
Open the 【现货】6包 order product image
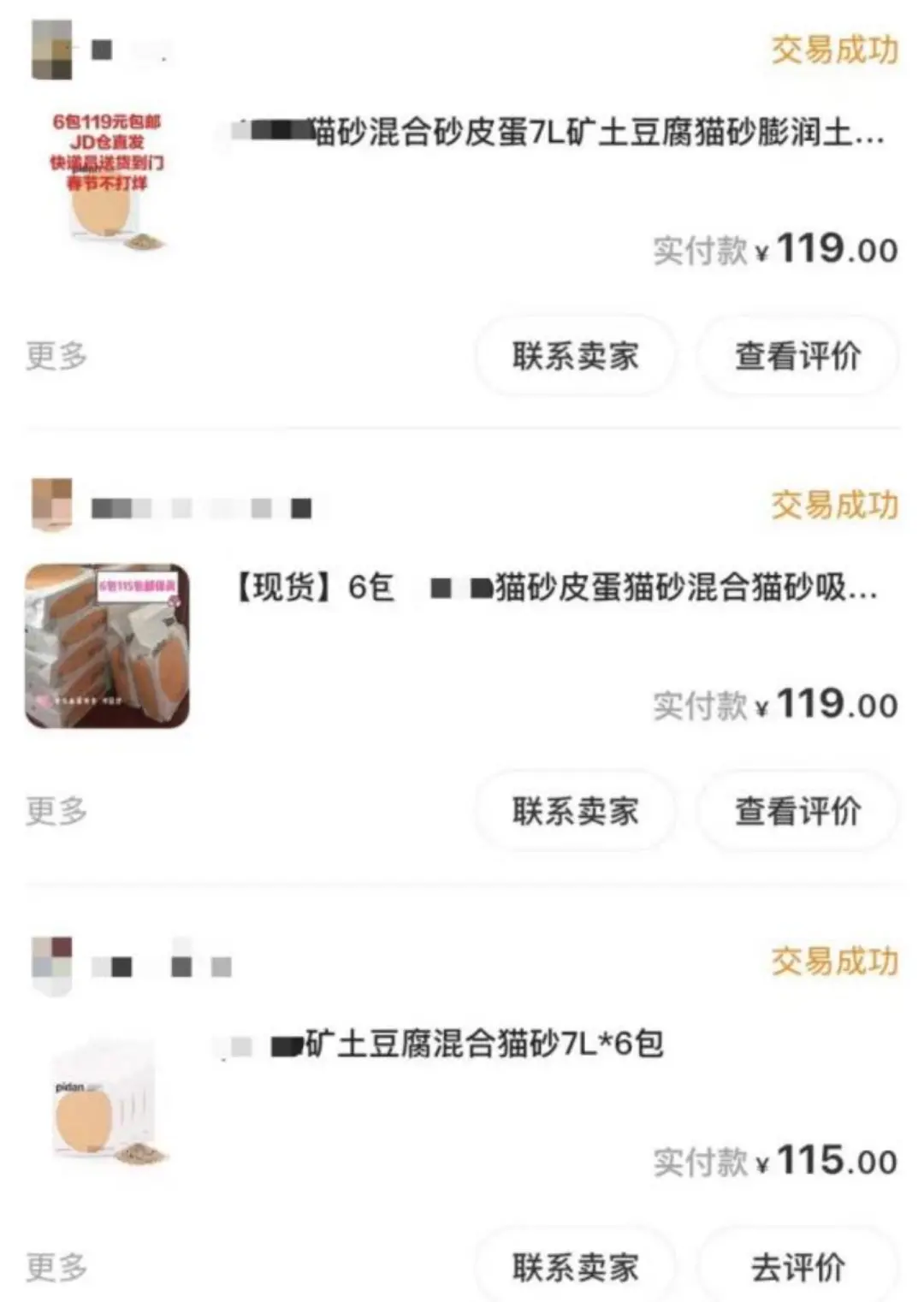pyautogui.click(x=108, y=646)
